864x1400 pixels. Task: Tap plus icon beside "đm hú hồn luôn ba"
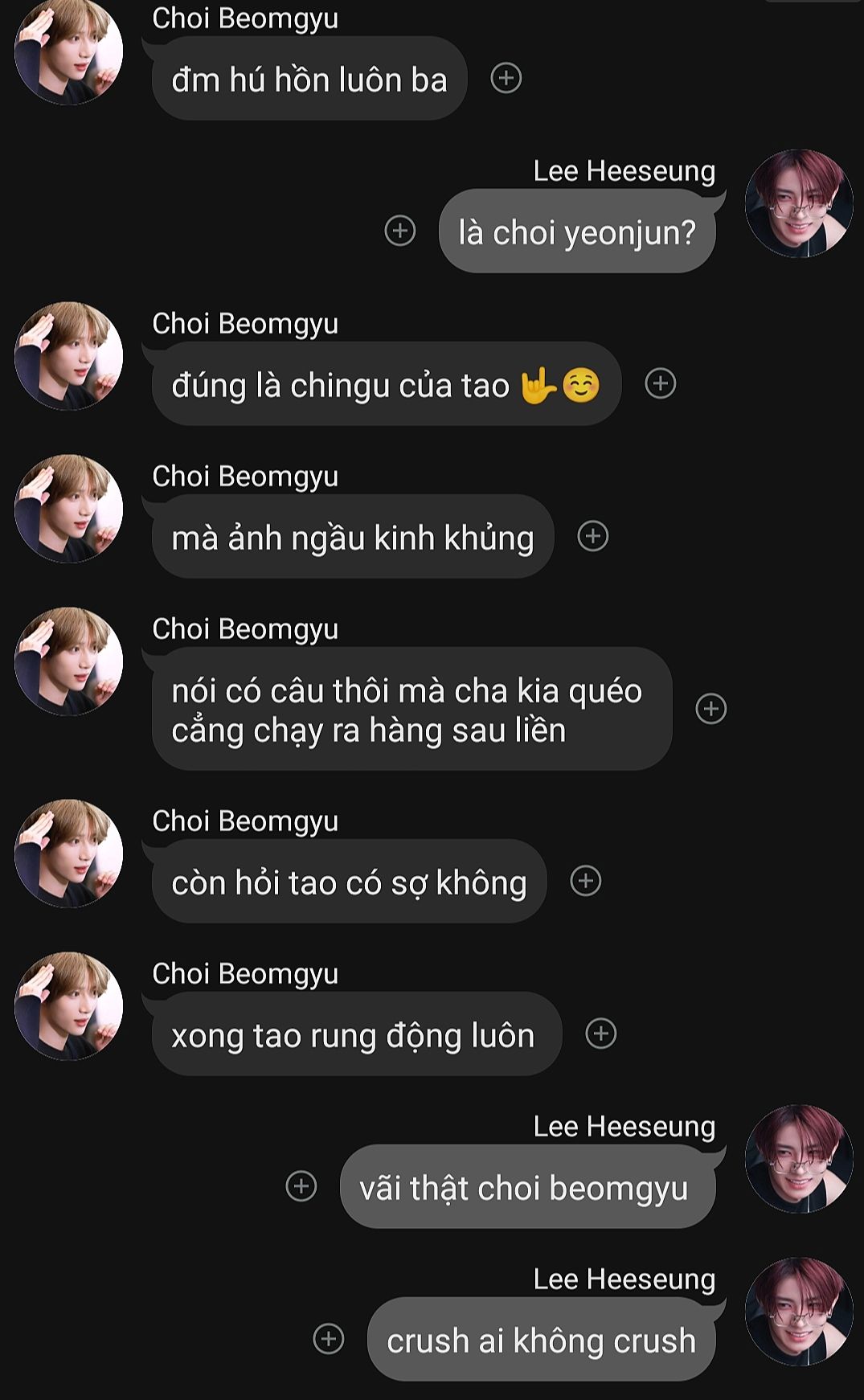506,78
